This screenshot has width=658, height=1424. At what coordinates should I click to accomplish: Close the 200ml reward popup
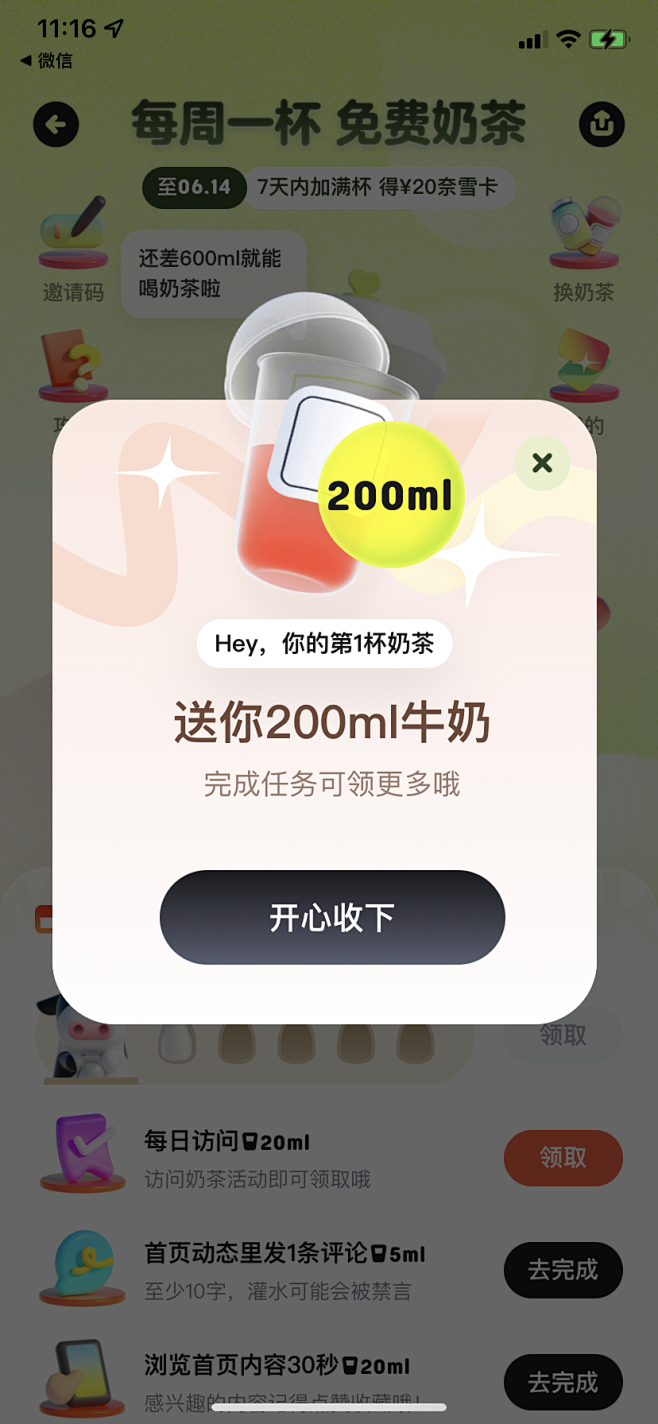(x=542, y=462)
